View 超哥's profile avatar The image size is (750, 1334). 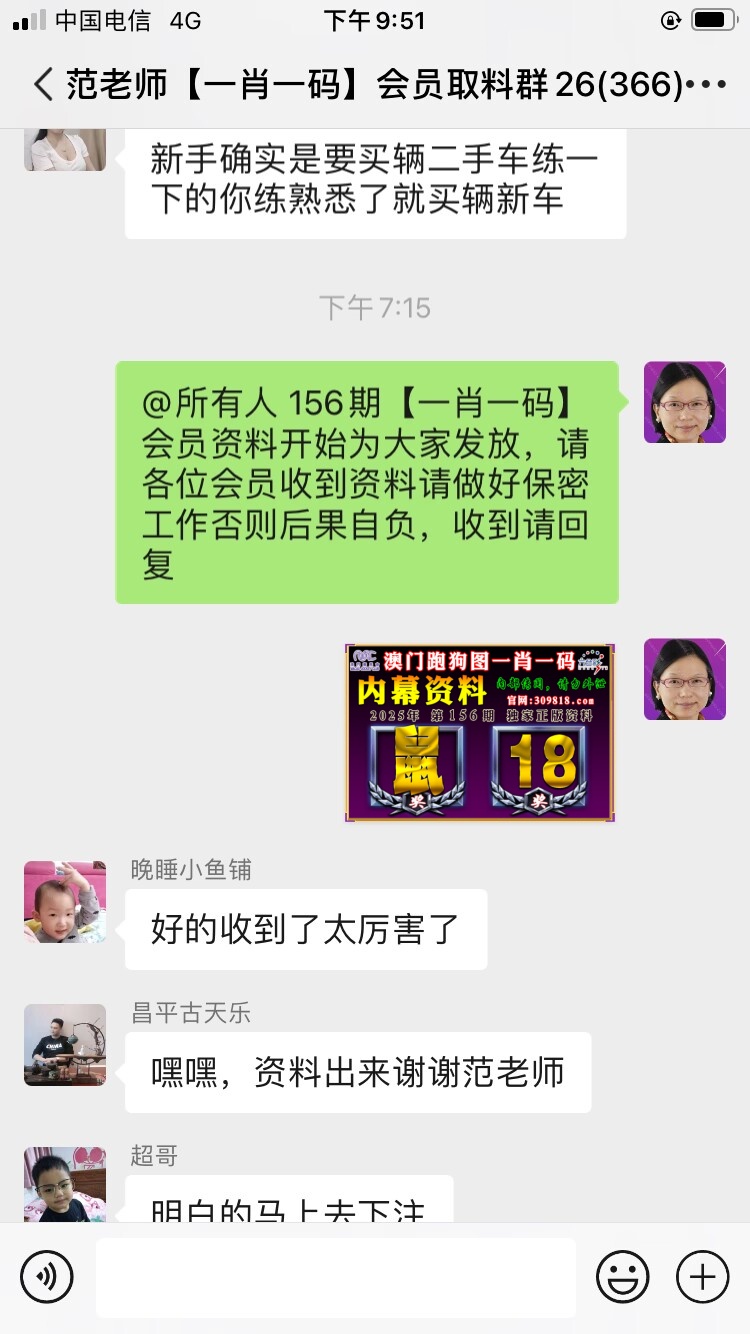tap(65, 1185)
